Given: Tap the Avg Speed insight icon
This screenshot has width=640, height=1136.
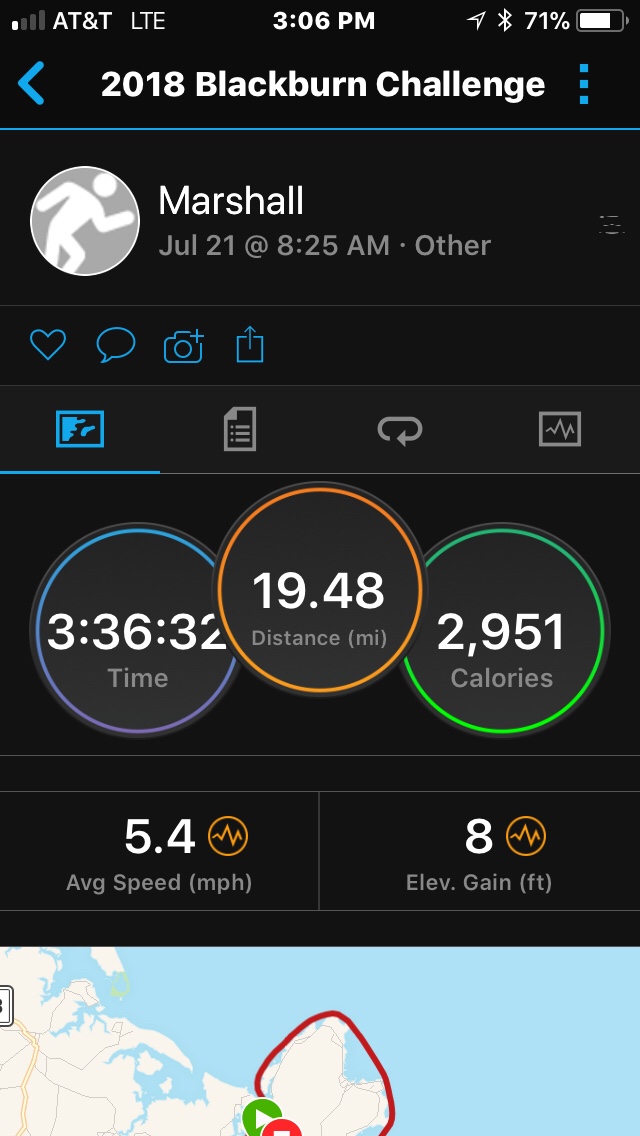Looking at the screenshot, I should [x=227, y=836].
